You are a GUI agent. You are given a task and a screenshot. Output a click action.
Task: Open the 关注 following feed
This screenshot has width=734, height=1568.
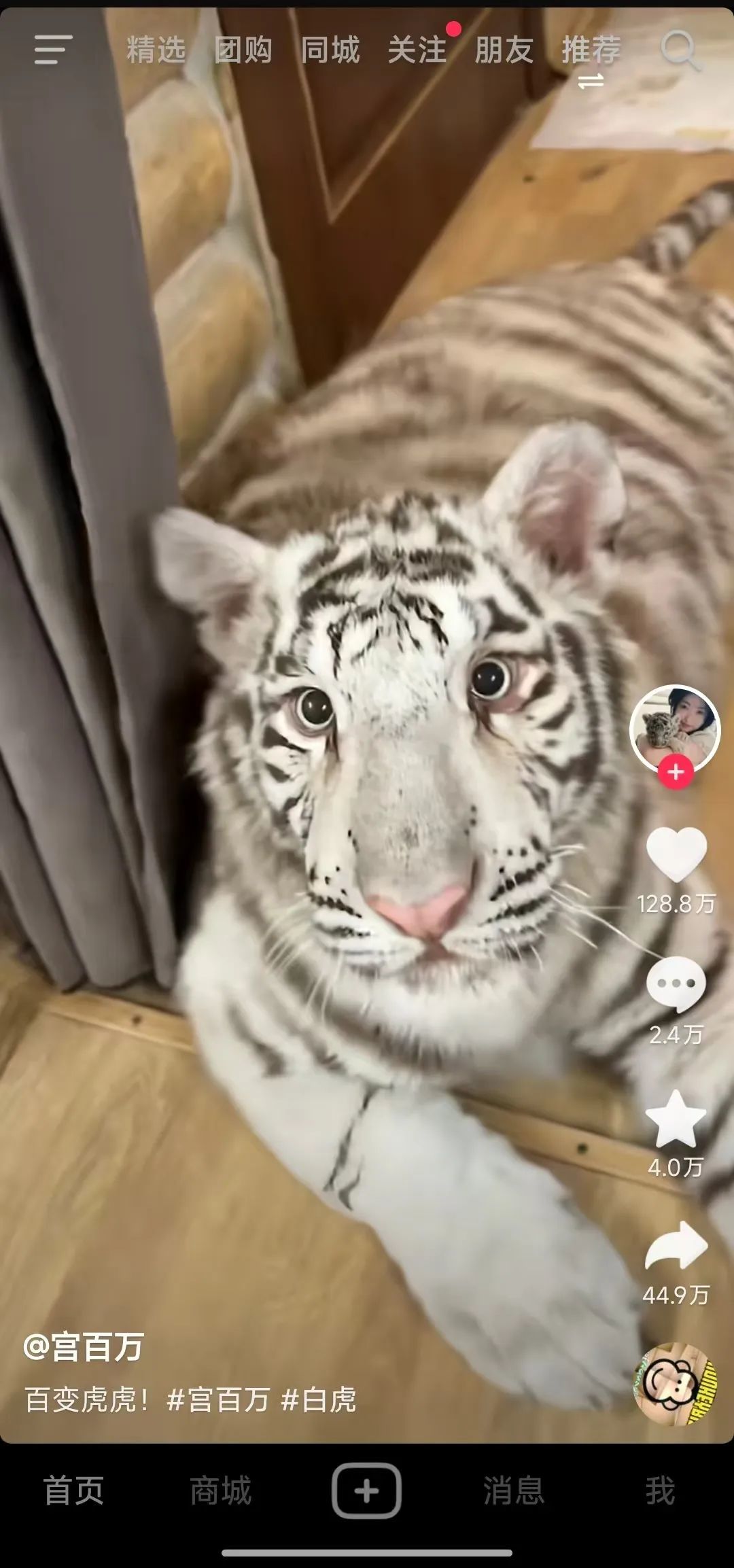coord(417,50)
